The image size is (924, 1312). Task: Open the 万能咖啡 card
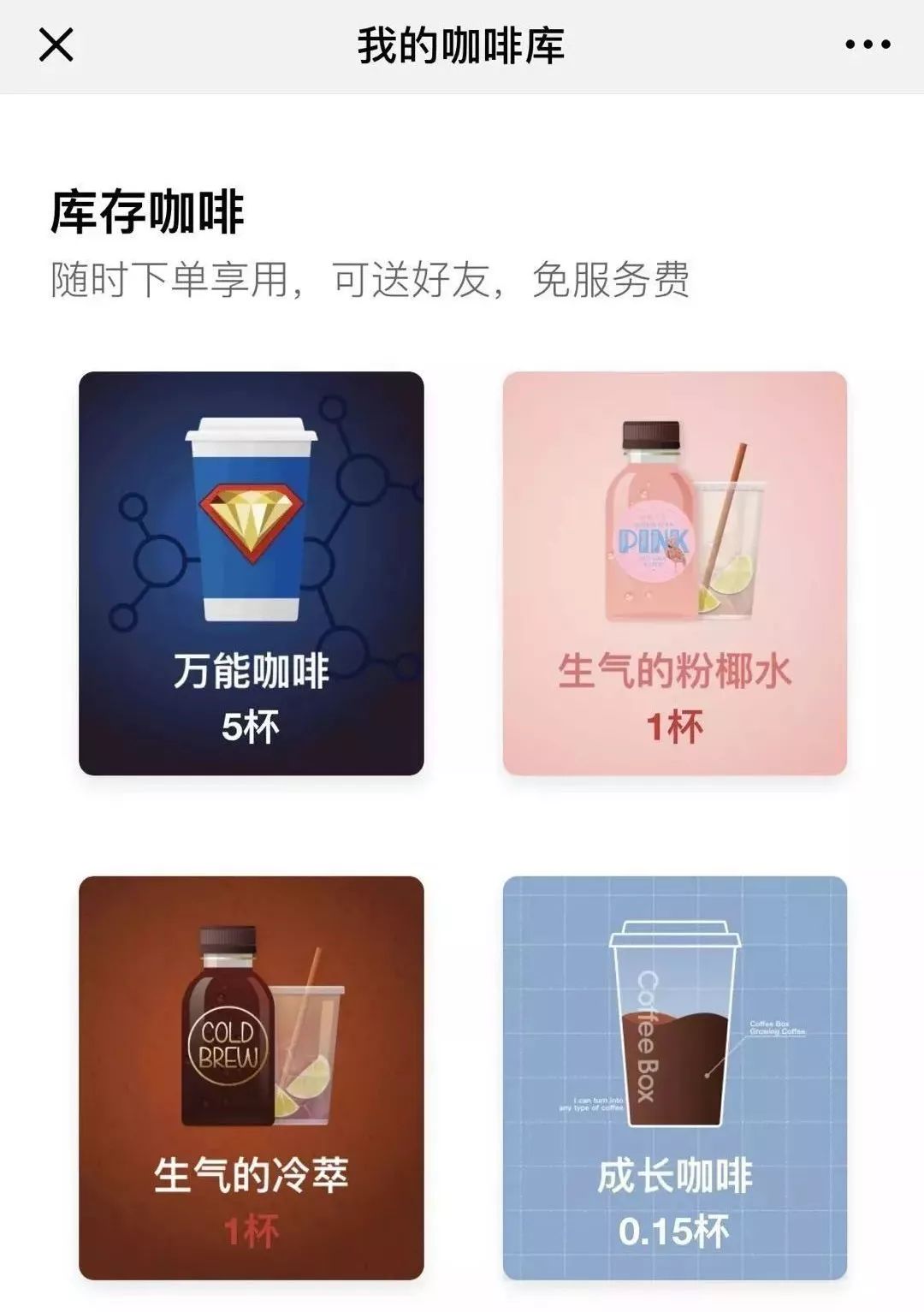click(x=251, y=573)
